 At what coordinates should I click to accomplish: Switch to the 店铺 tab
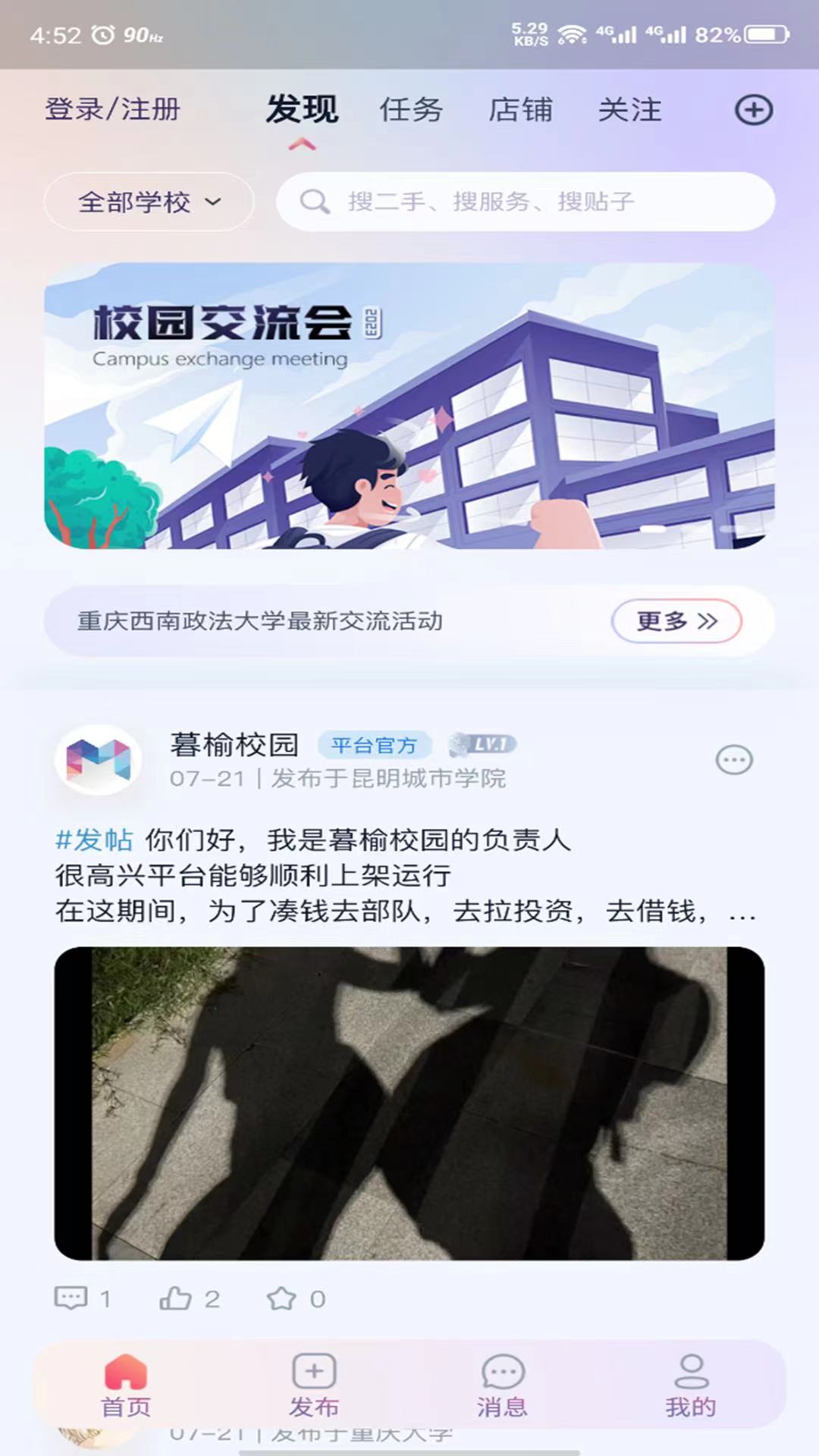pos(520,109)
